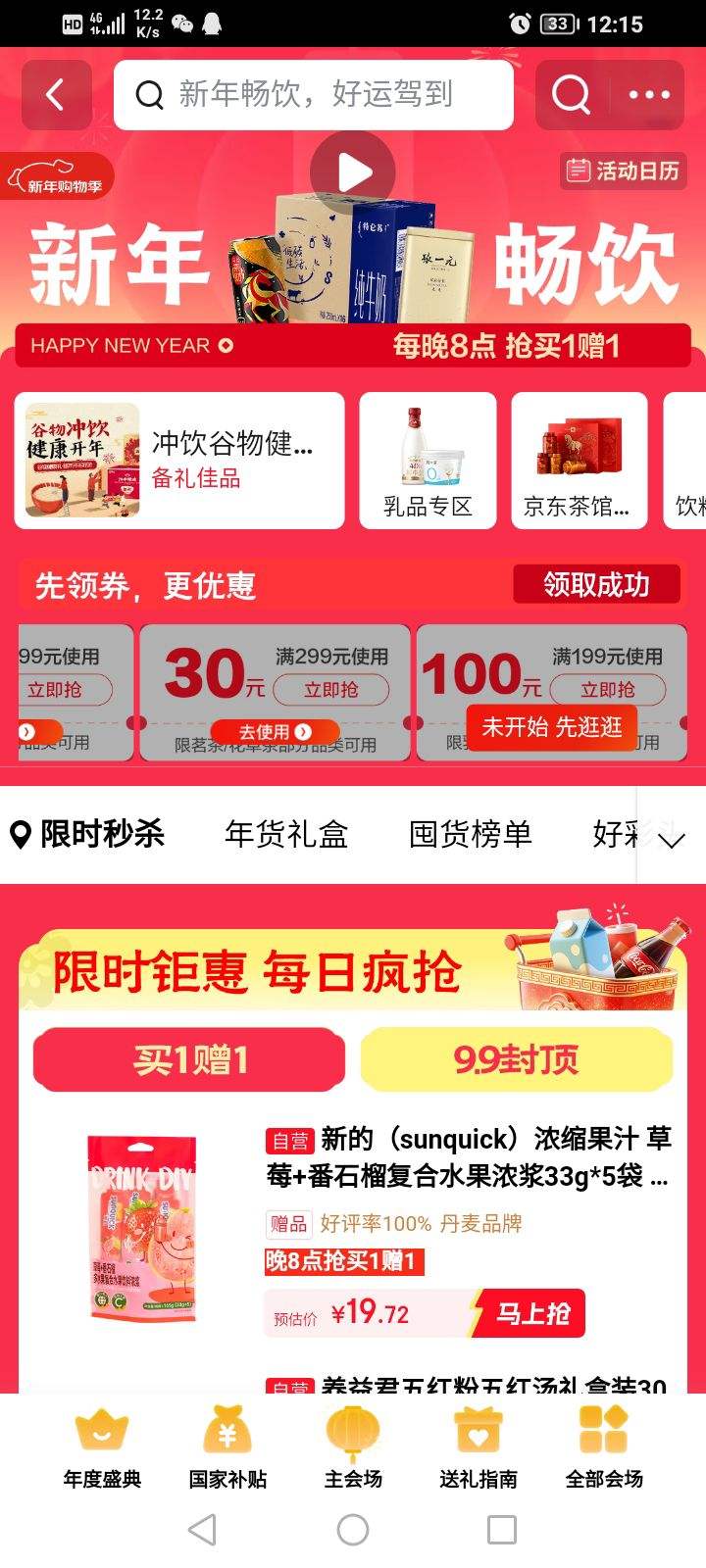
Task: Open the 活动日历 calendar
Action: pyautogui.click(x=622, y=171)
